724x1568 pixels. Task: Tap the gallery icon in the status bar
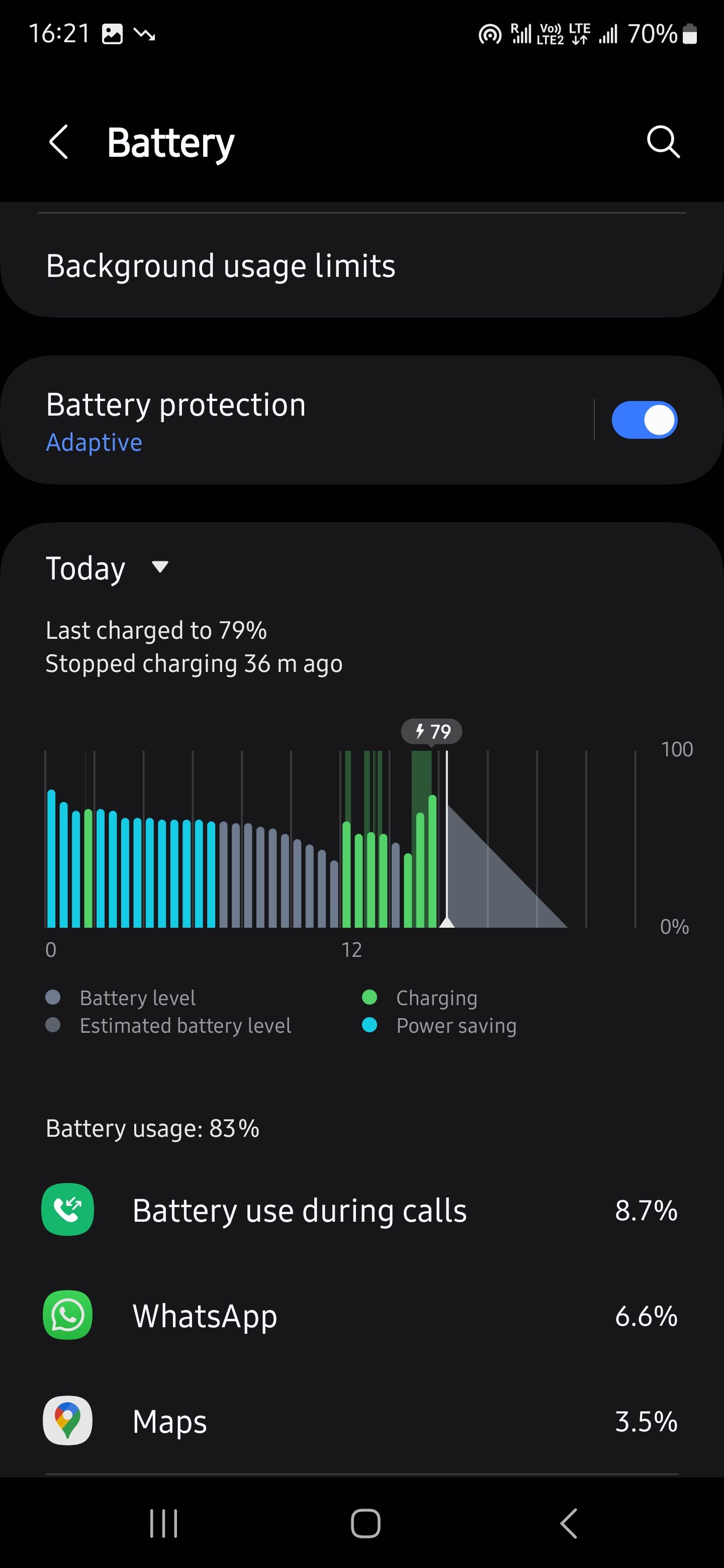pos(112,35)
